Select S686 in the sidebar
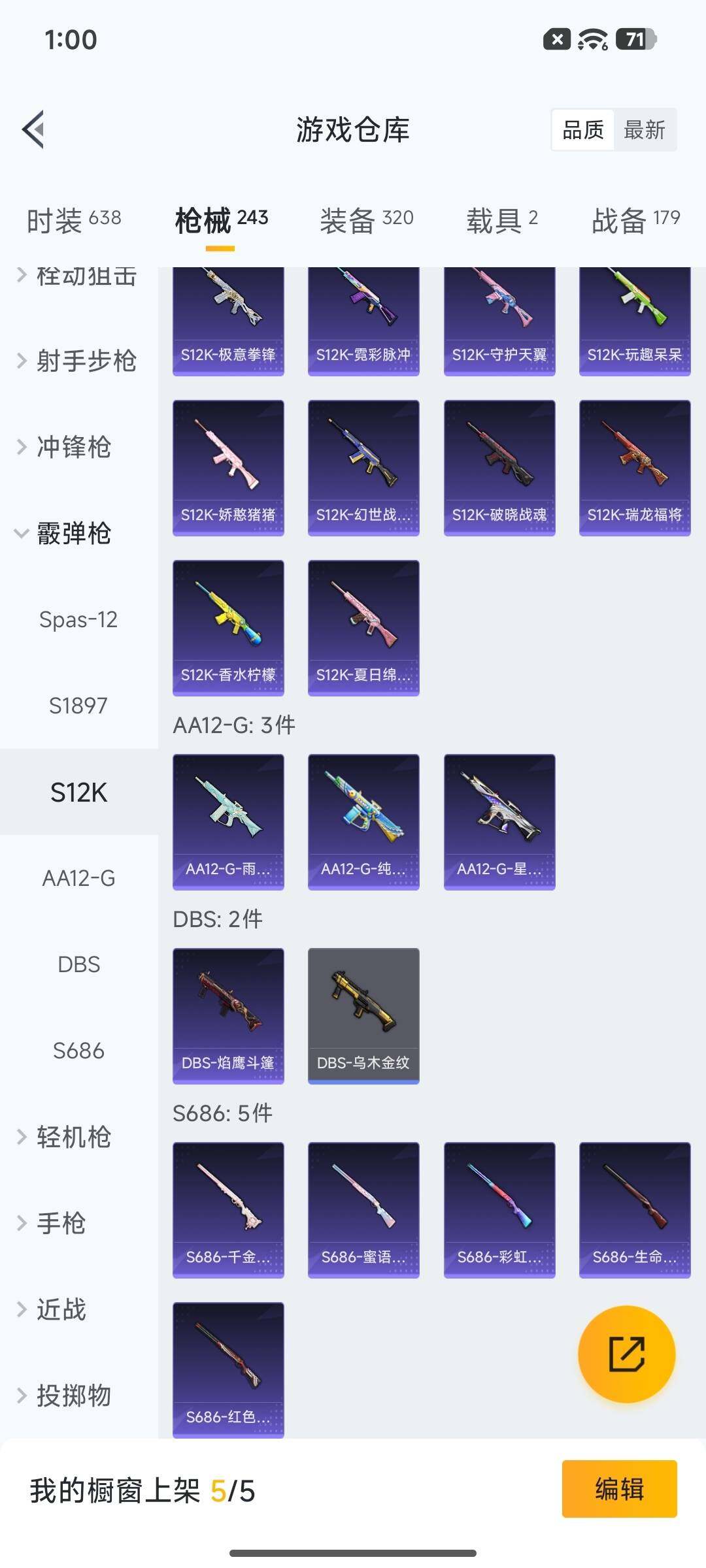Screen dimensions: 706x1568 click(x=80, y=1050)
